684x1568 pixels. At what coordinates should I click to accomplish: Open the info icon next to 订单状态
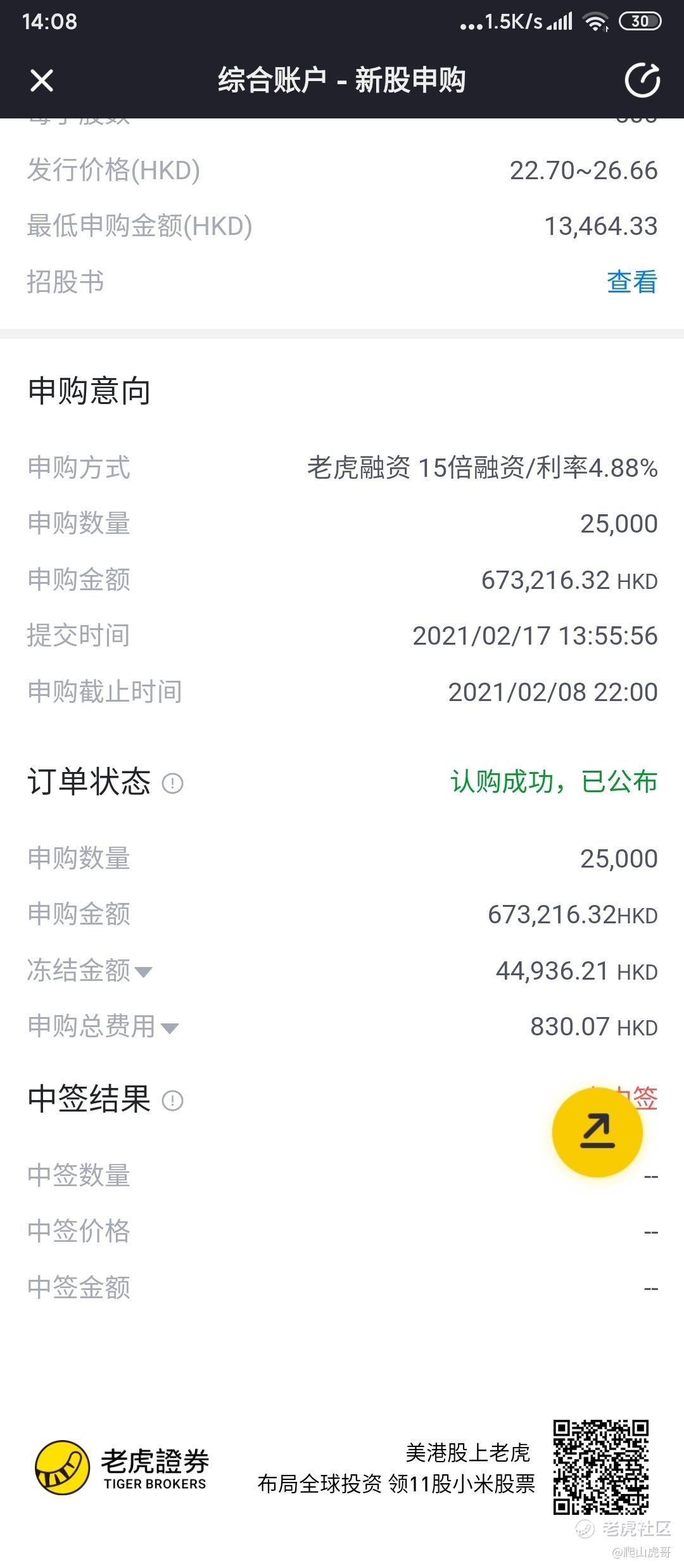tap(173, 783)
